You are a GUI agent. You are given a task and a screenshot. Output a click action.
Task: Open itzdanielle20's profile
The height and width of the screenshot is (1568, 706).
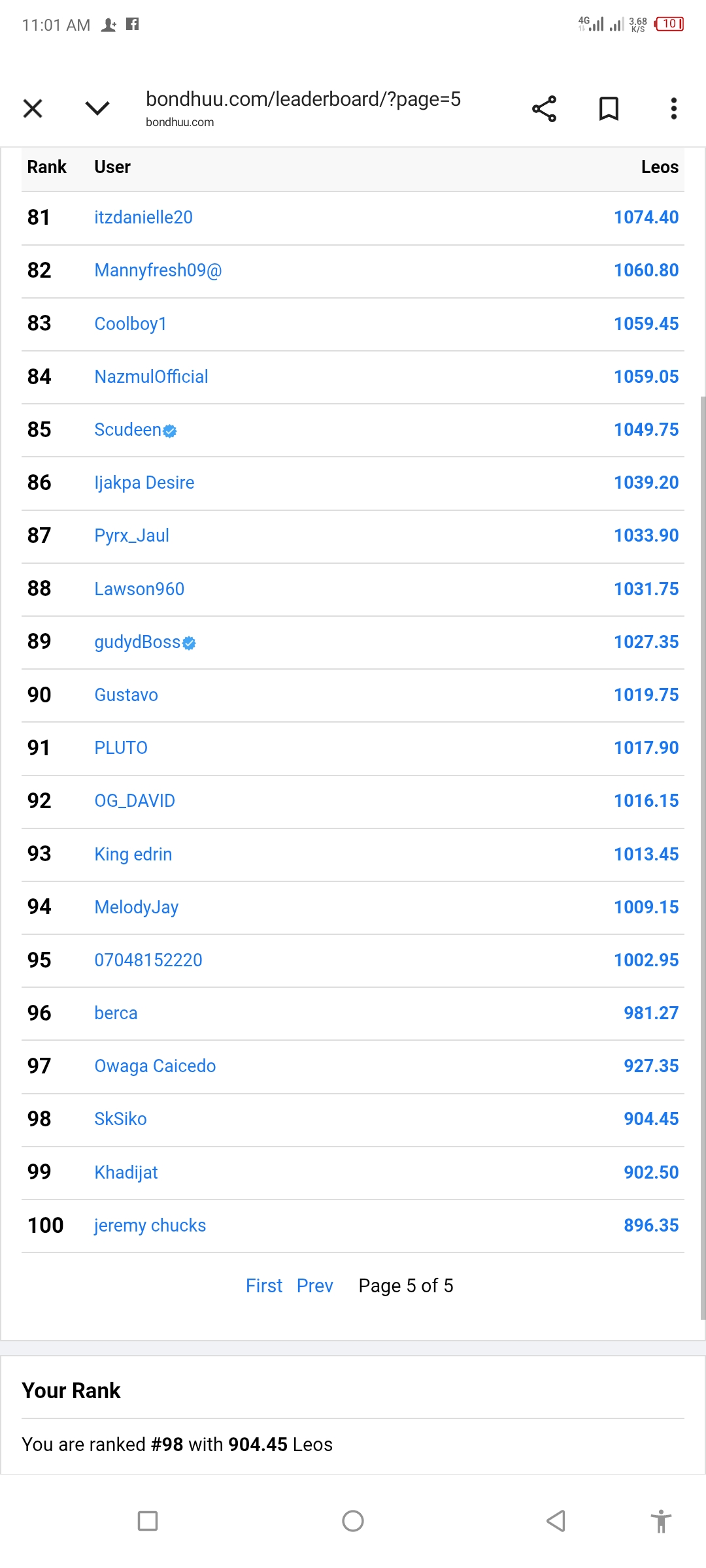pyautogui.click(x=143, y=218)
